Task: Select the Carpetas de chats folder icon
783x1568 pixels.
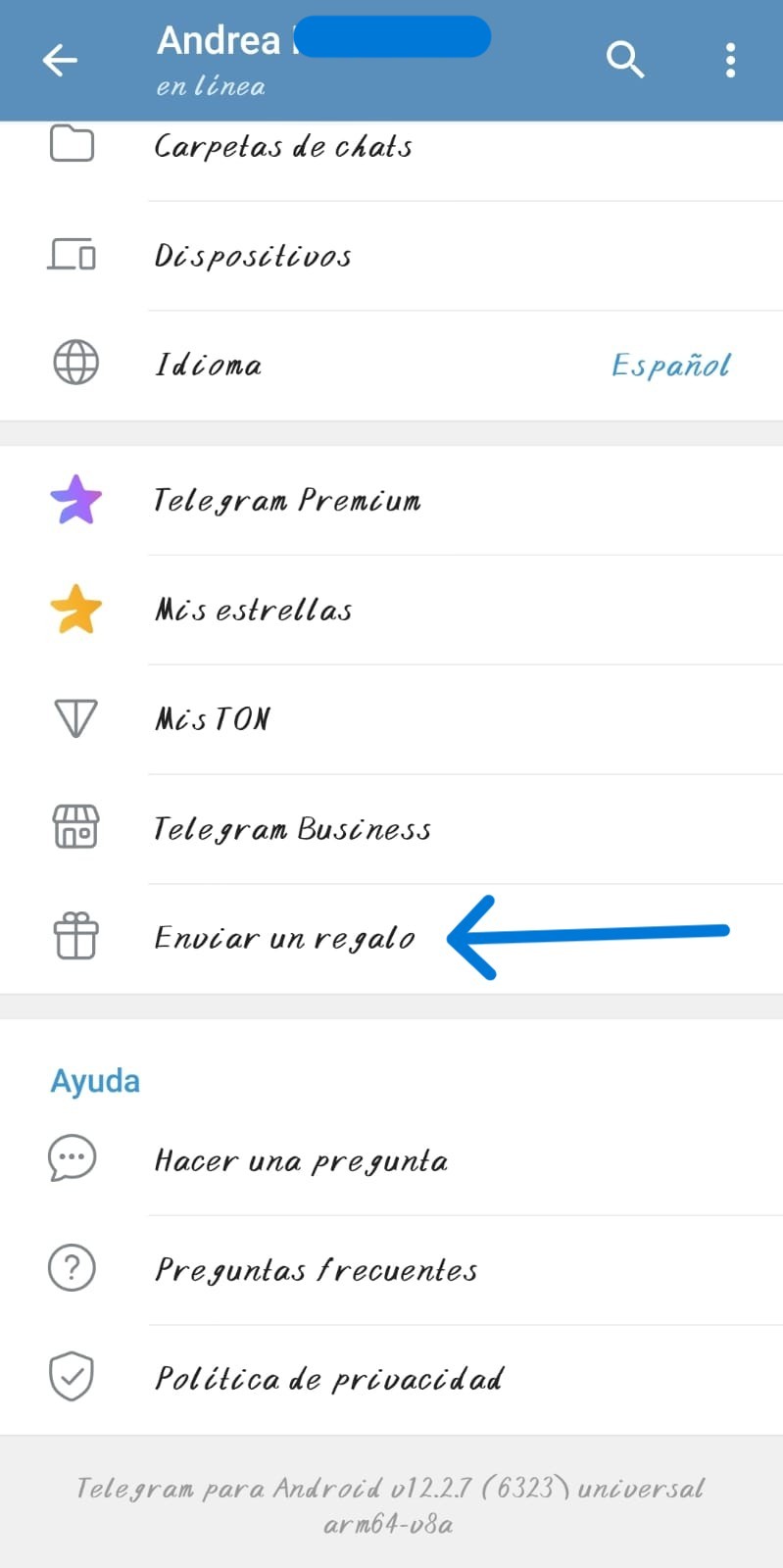Action: pyautogui.click(x=72, y=145)
